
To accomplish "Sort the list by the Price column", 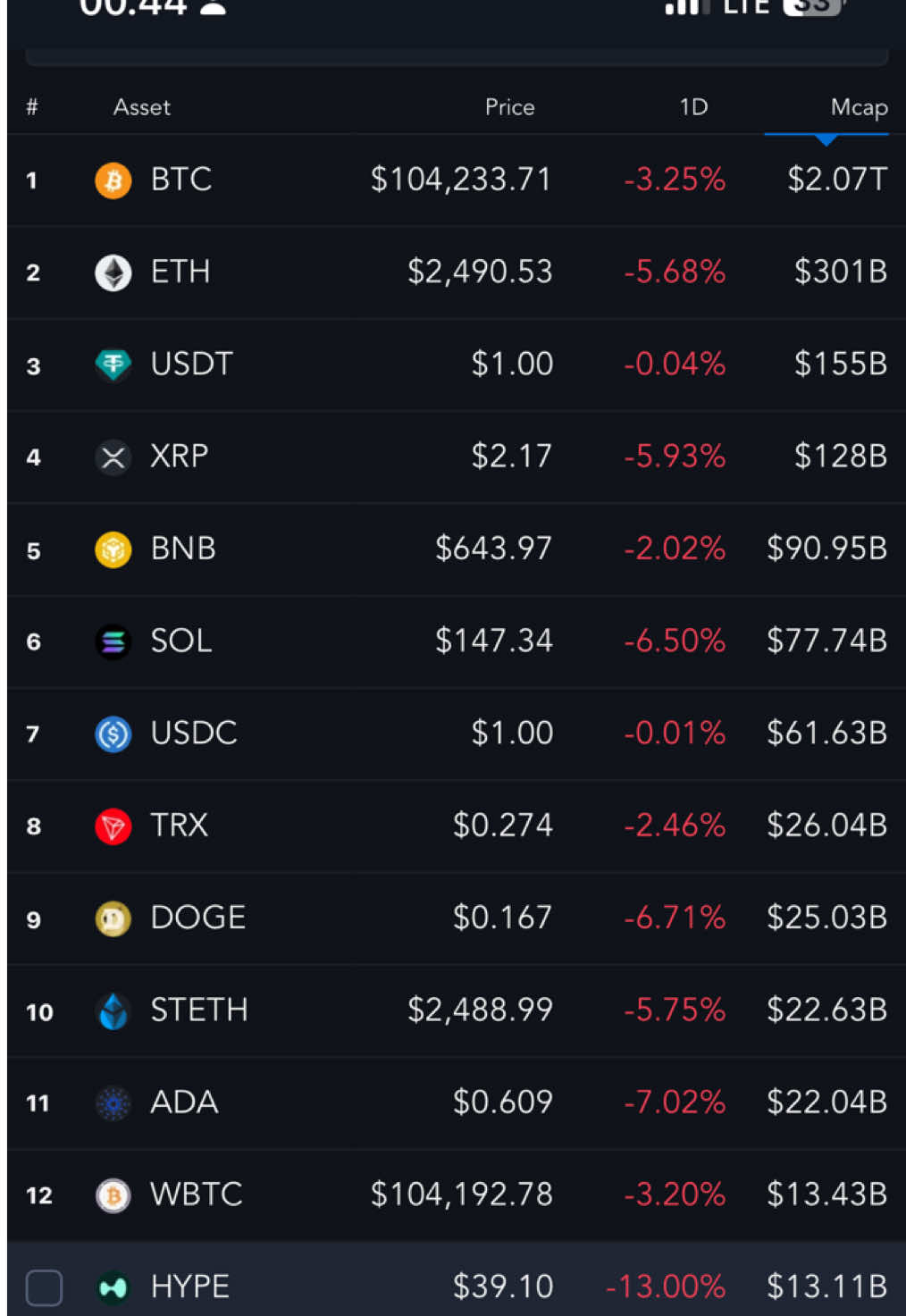I will pyautogui.click(x=509, y=106).
